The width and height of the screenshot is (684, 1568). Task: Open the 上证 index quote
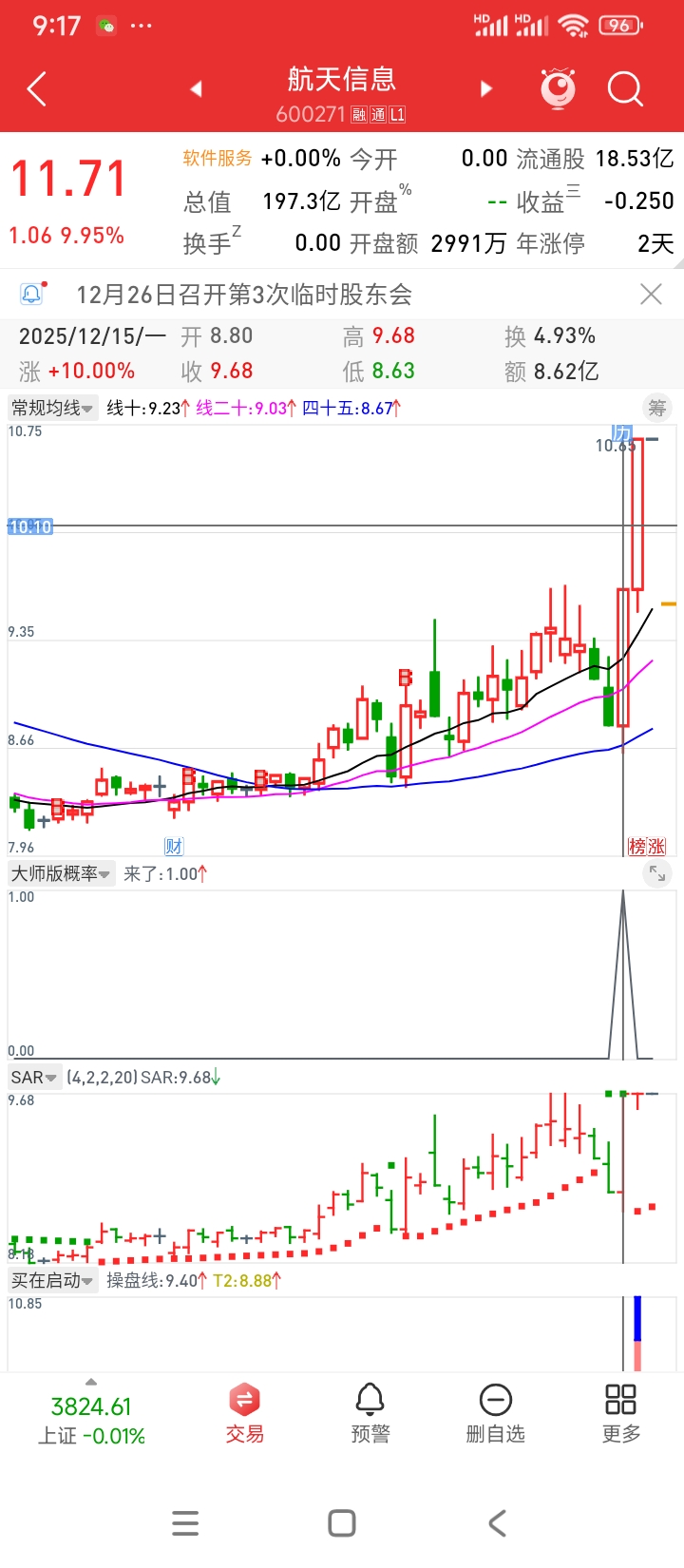91,1420
